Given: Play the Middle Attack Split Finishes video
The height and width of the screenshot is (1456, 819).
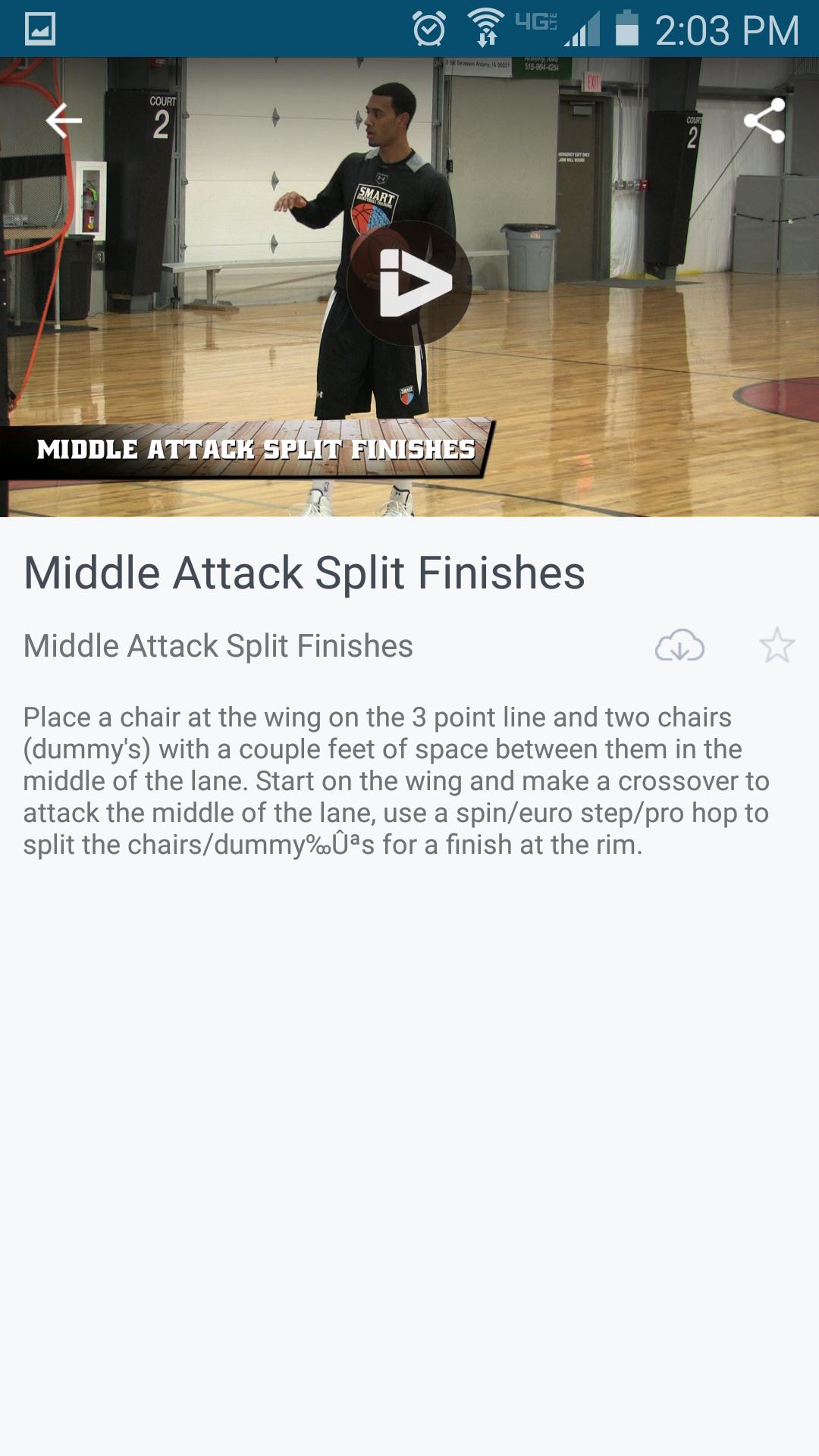Looking at the screenshot, I should [410, 283].
